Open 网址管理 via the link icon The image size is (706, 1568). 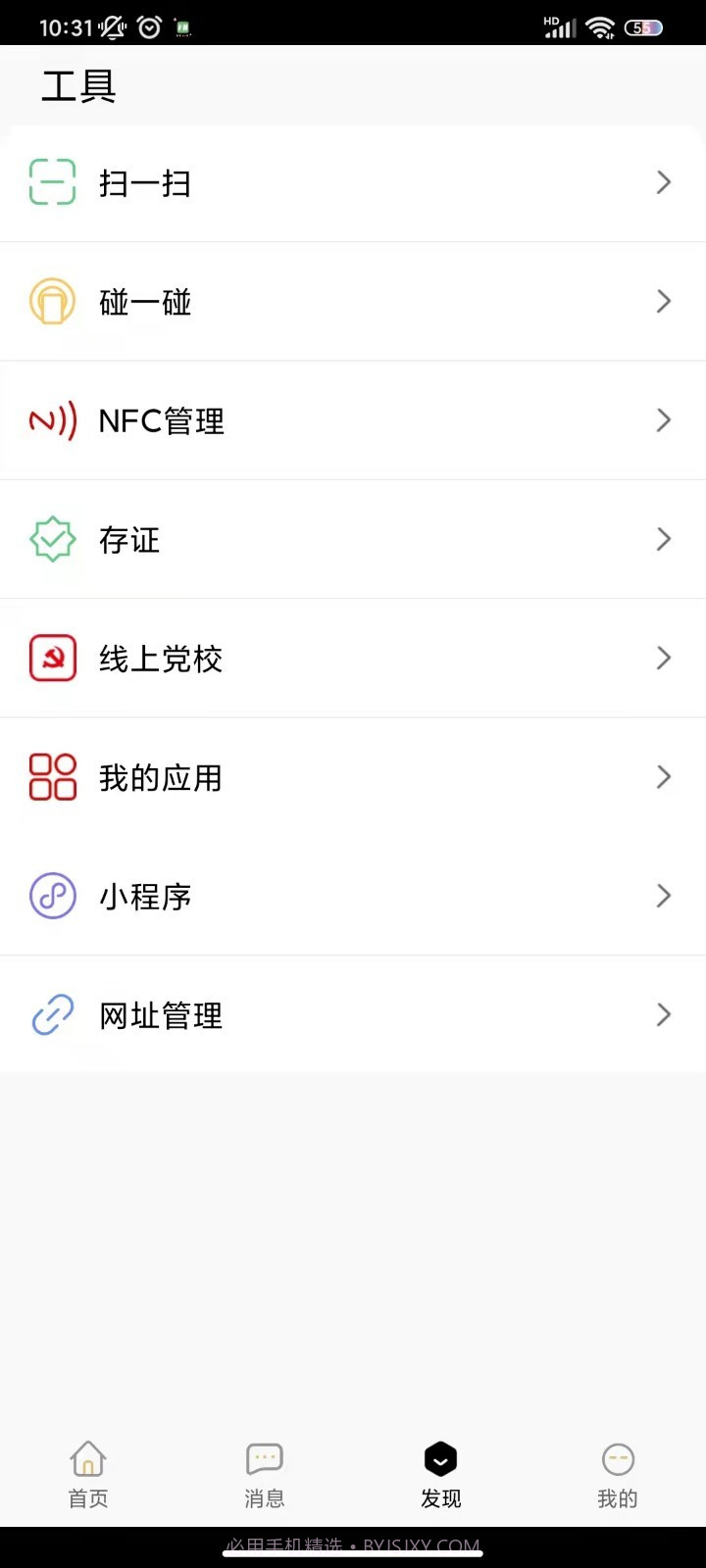pyautogui.click(x=52, y=1015)
